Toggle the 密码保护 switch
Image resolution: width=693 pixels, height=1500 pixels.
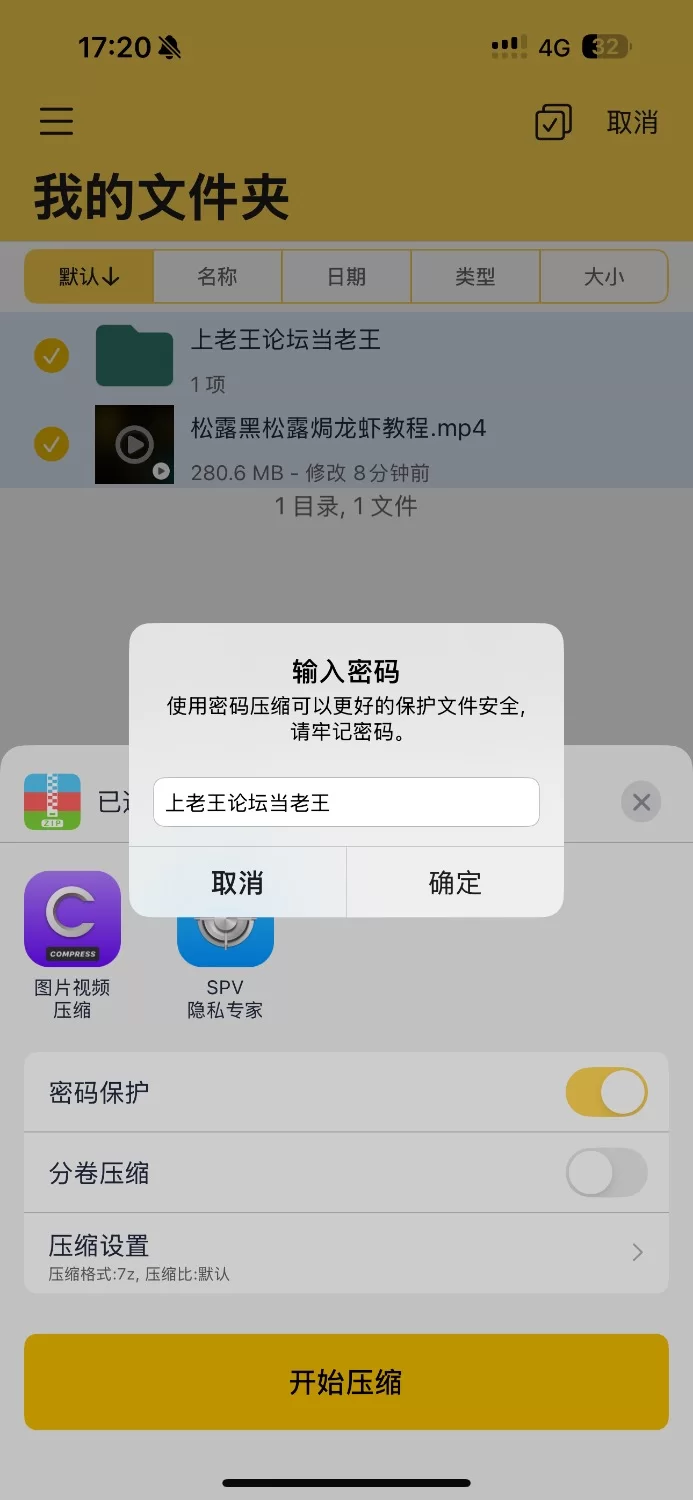tap(606, 1092)
